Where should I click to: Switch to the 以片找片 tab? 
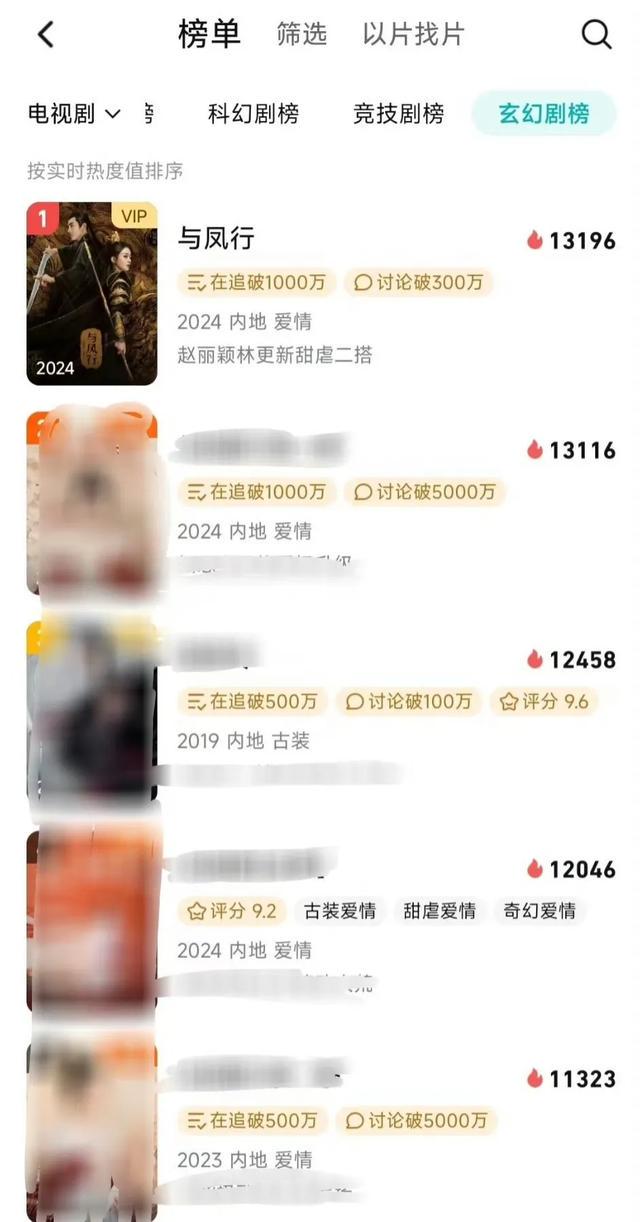coord(414,35)
